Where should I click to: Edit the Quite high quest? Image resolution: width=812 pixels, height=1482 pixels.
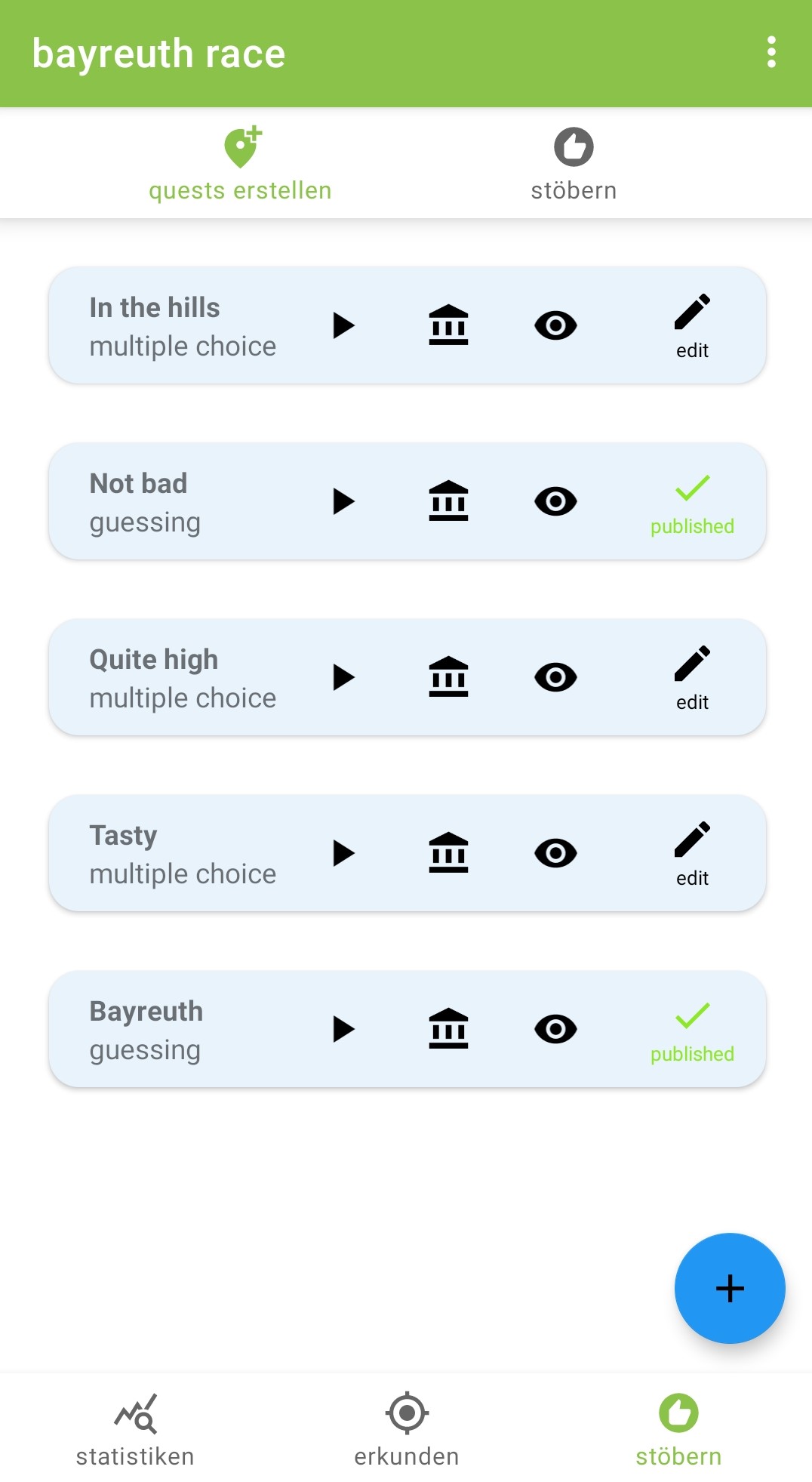click(x=692, y=678)
